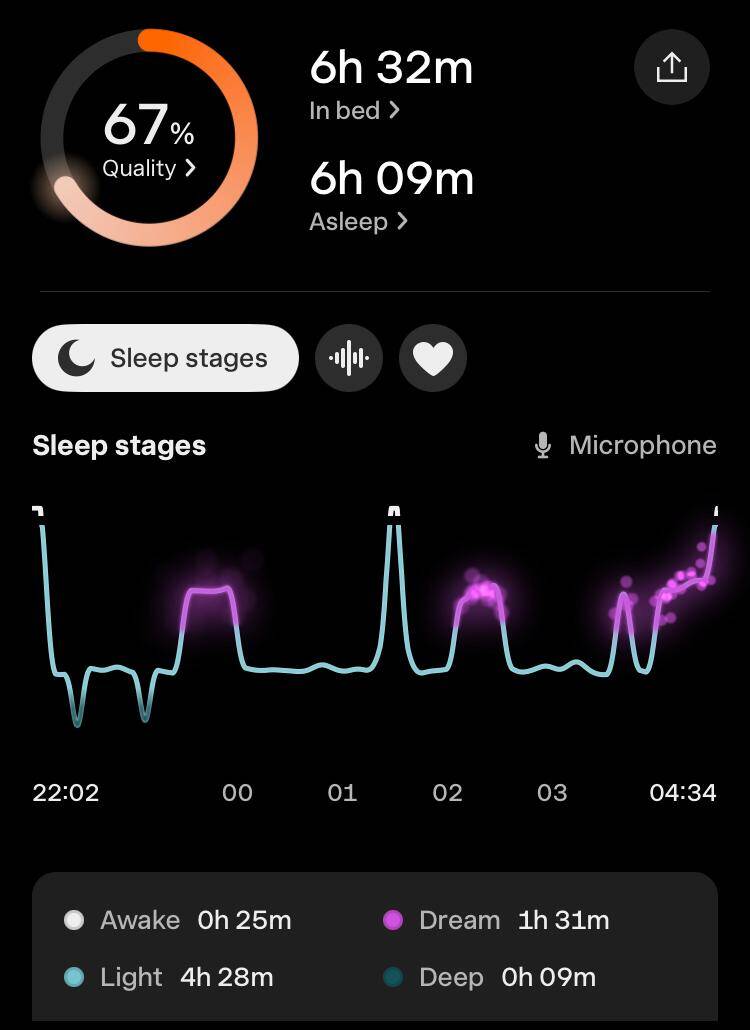Open the Quality score details
This screenshot has height=1030, width=750.
pyautogui.click(x=148, y=168)
